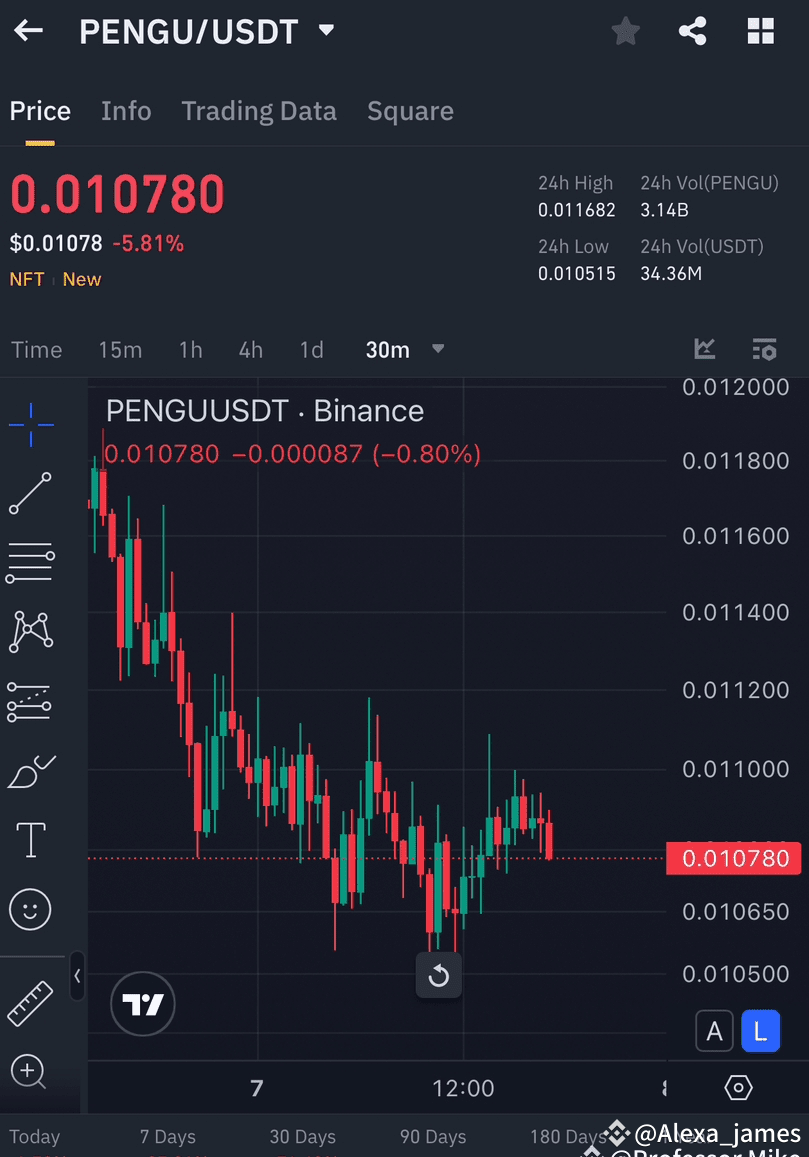
Task: Select the trend line drawing tool
Action: (x=30, y=493)
